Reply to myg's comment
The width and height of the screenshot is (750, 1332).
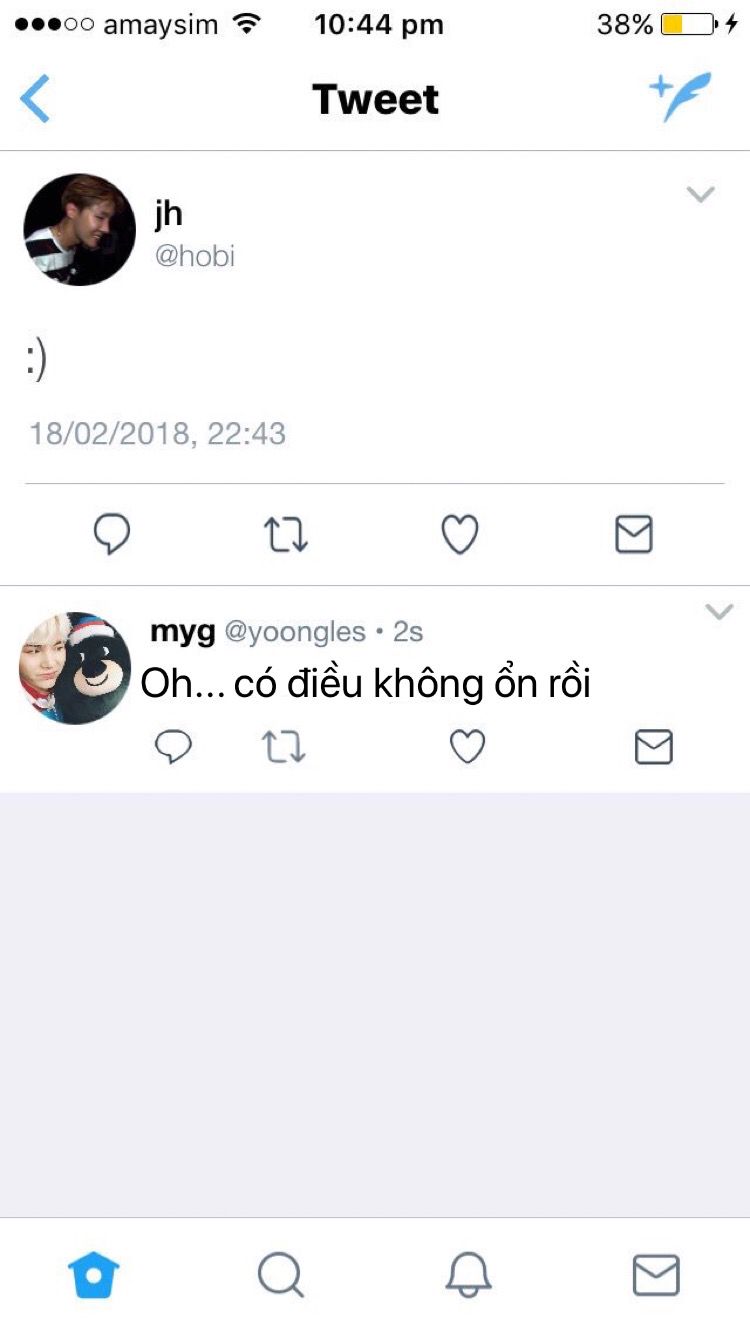click(174, 747)
